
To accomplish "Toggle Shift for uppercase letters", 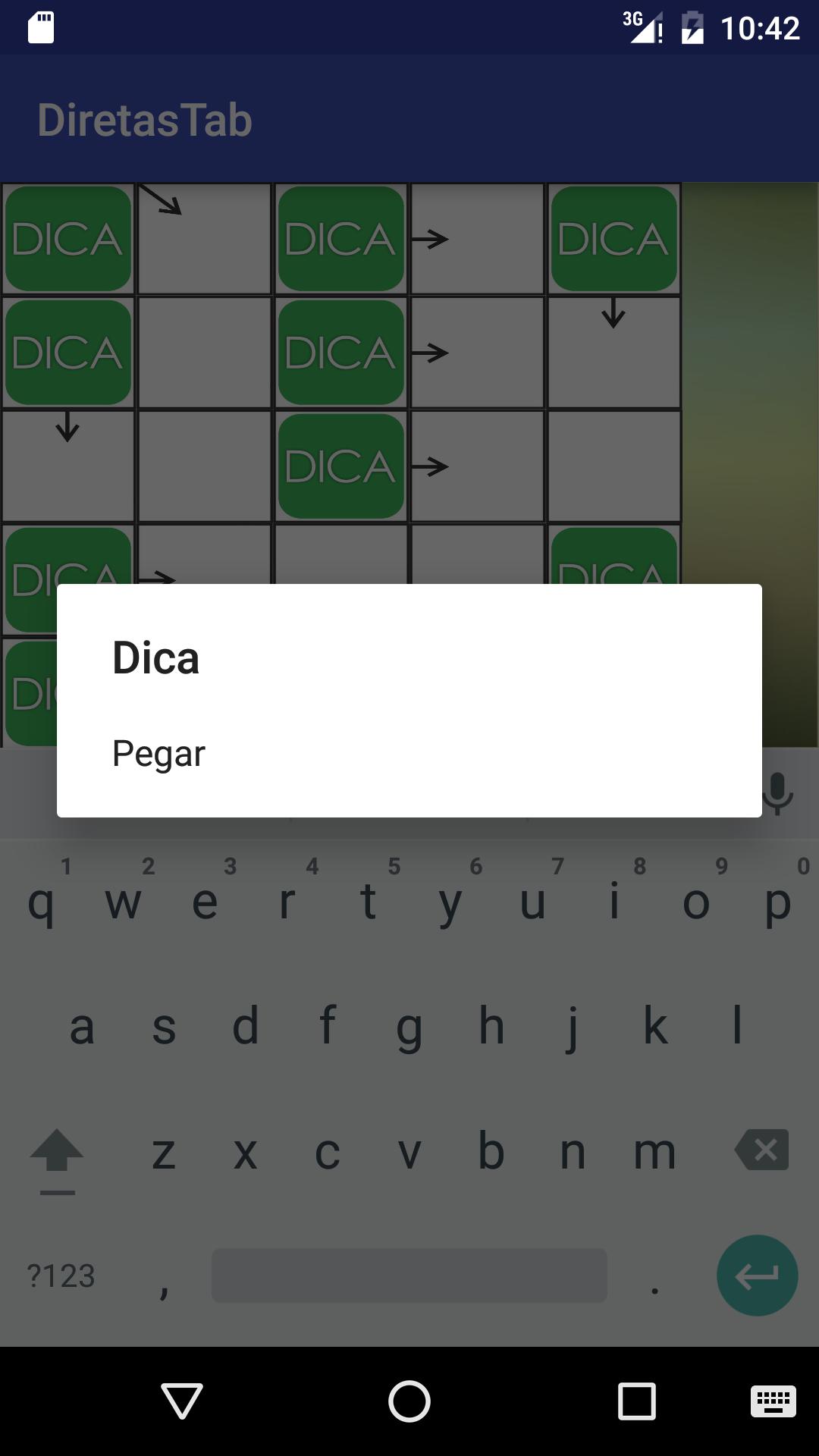I will (x=57, y=1151).
